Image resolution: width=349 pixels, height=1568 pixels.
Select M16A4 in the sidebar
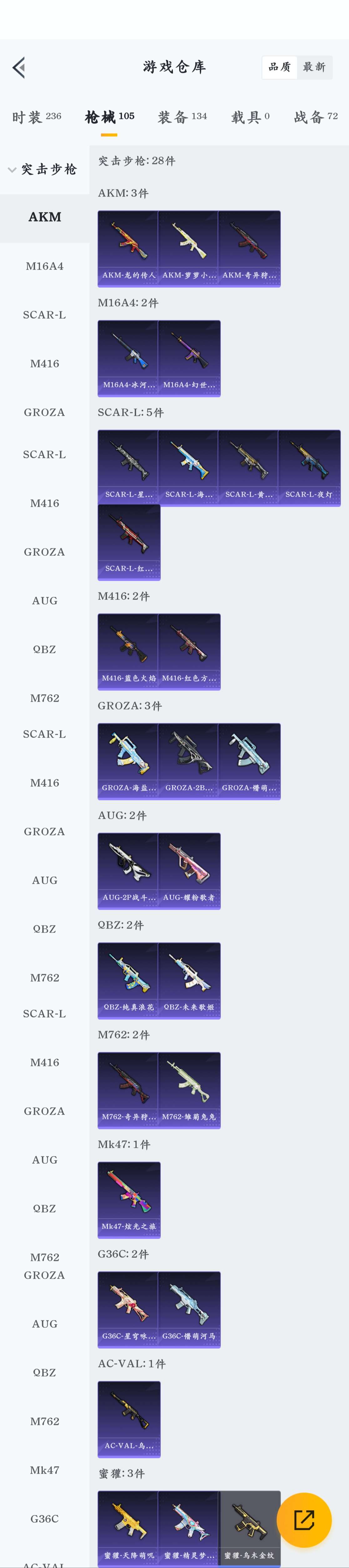click(x=44, y=266)
